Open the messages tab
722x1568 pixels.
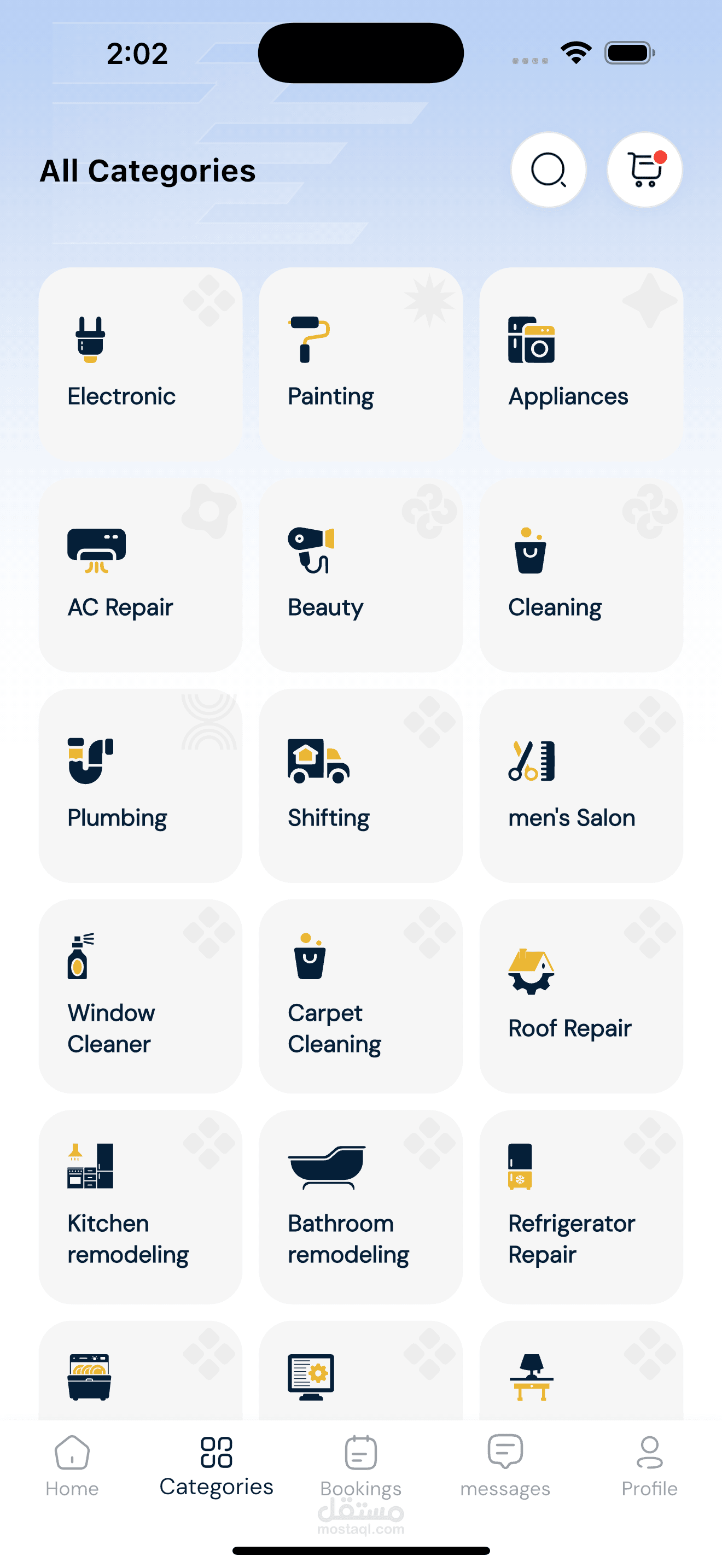[505, 1466]
